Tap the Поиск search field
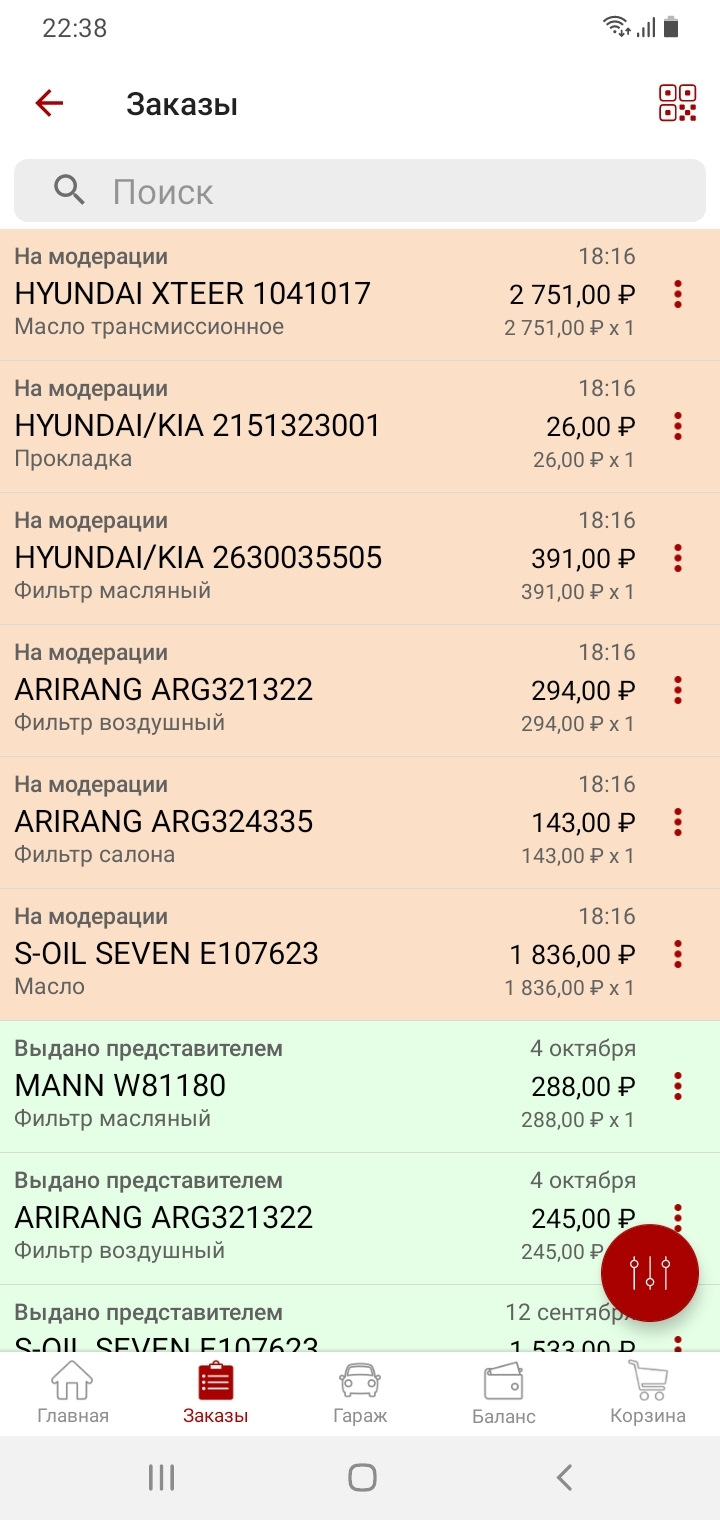This screenshot has height=1520, width=720. (x=300, y=190)
